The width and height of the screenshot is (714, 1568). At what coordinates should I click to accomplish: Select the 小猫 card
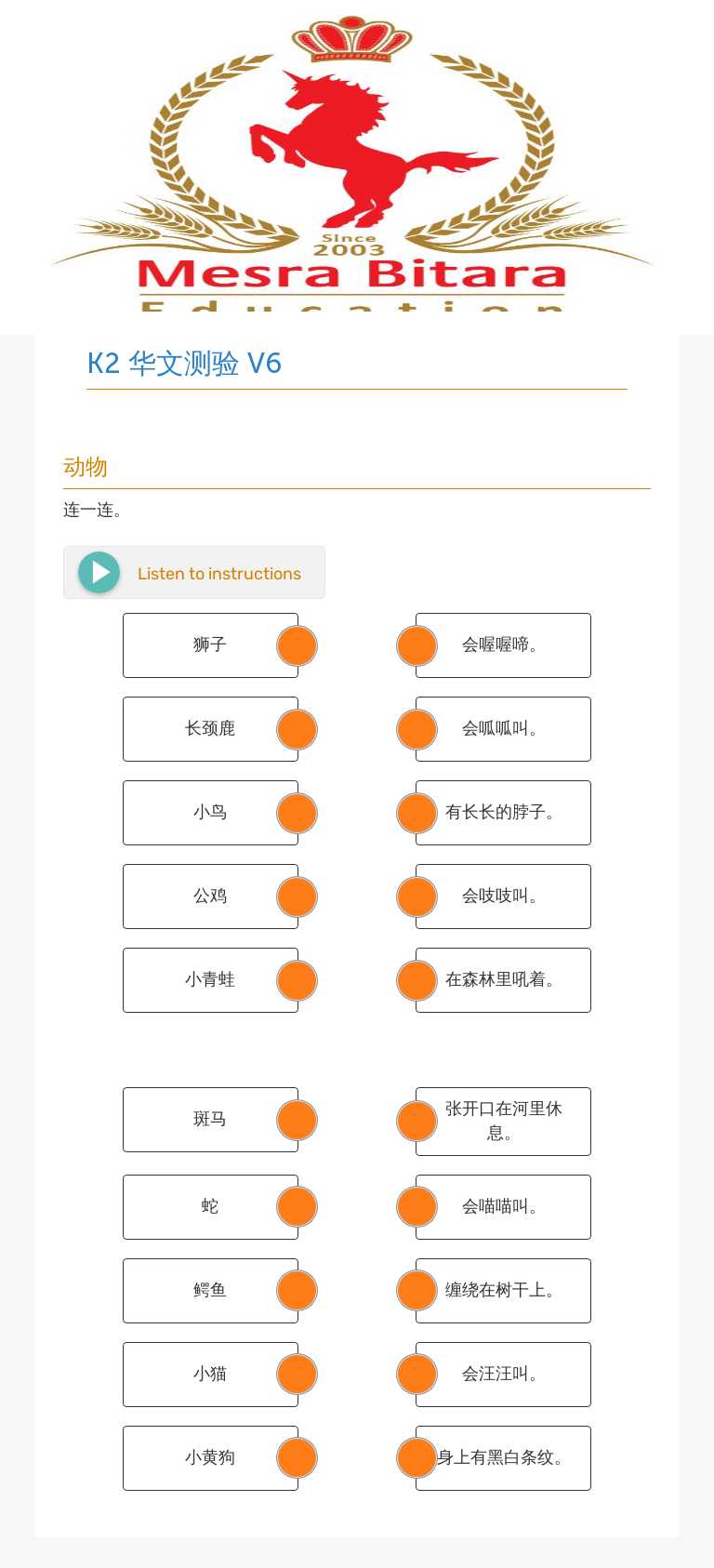click(211, 1375)
